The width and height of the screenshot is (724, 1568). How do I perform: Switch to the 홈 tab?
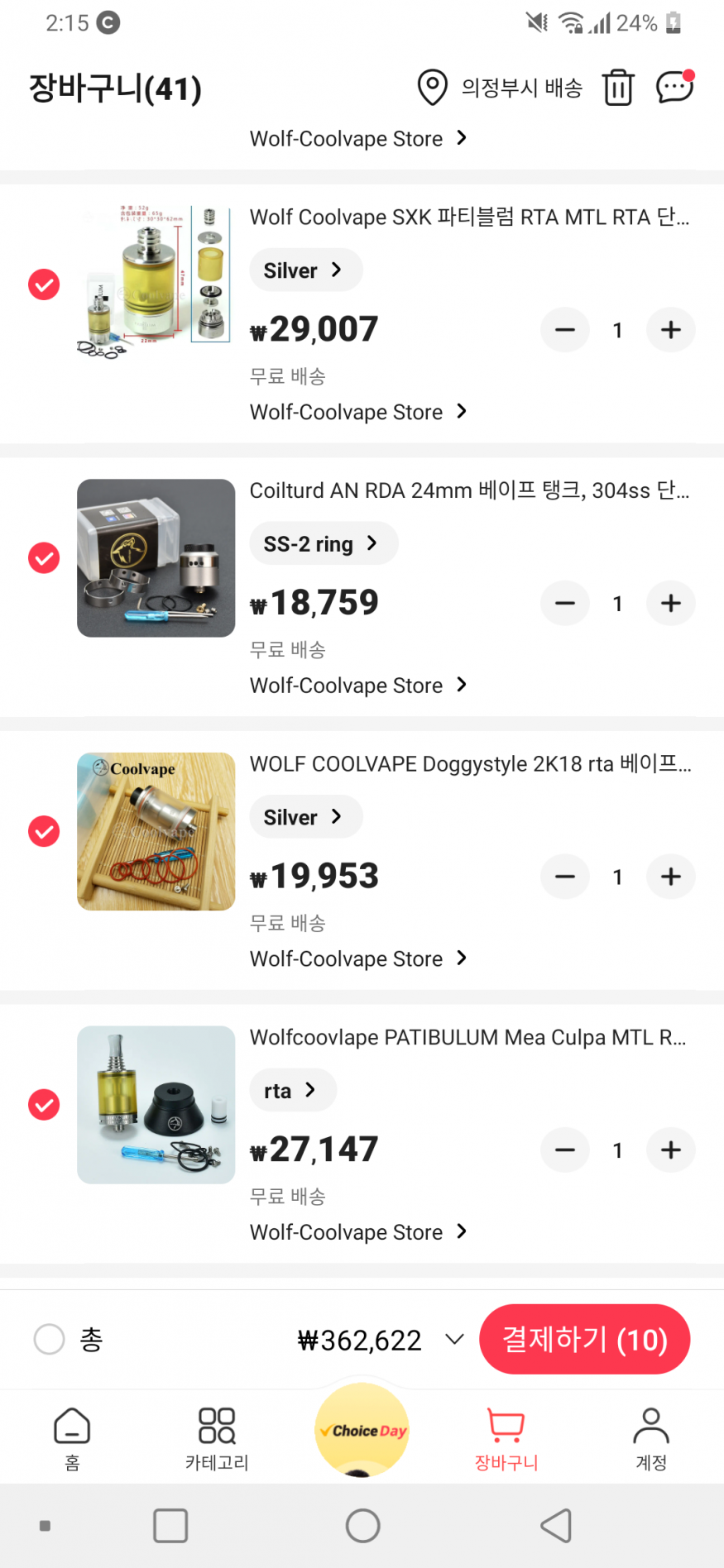(72, 1439)
